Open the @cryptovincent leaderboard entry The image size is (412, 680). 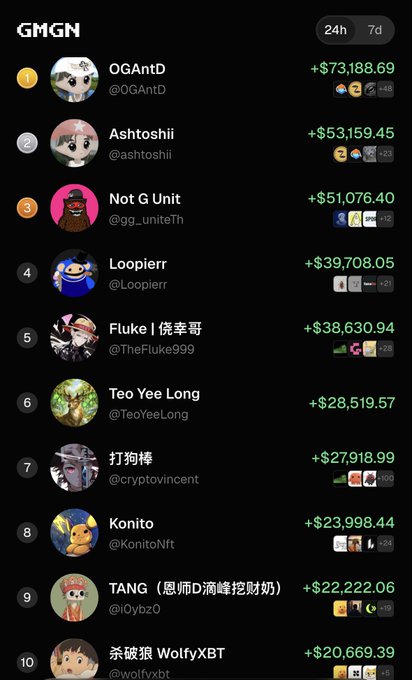206,468
